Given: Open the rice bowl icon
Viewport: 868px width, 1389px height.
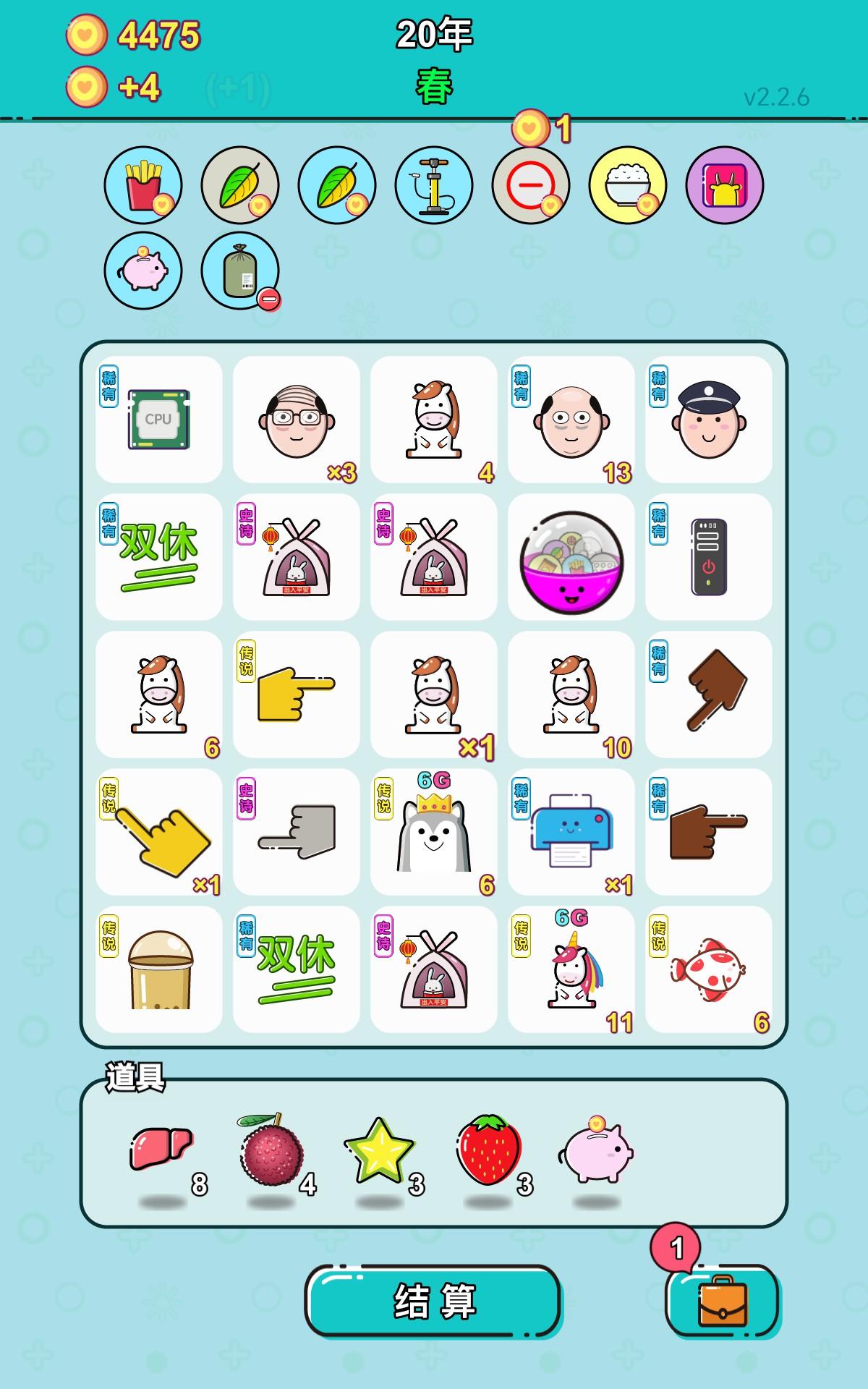Looking at the screenshot, I should [626, 183].
